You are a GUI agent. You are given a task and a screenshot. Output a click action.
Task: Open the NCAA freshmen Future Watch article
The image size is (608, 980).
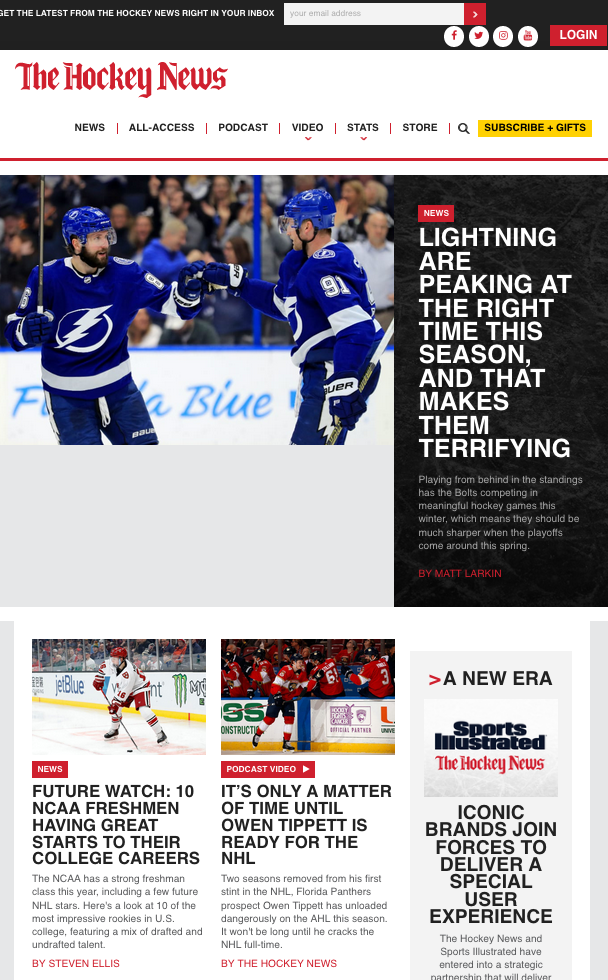tap(115, 824)
